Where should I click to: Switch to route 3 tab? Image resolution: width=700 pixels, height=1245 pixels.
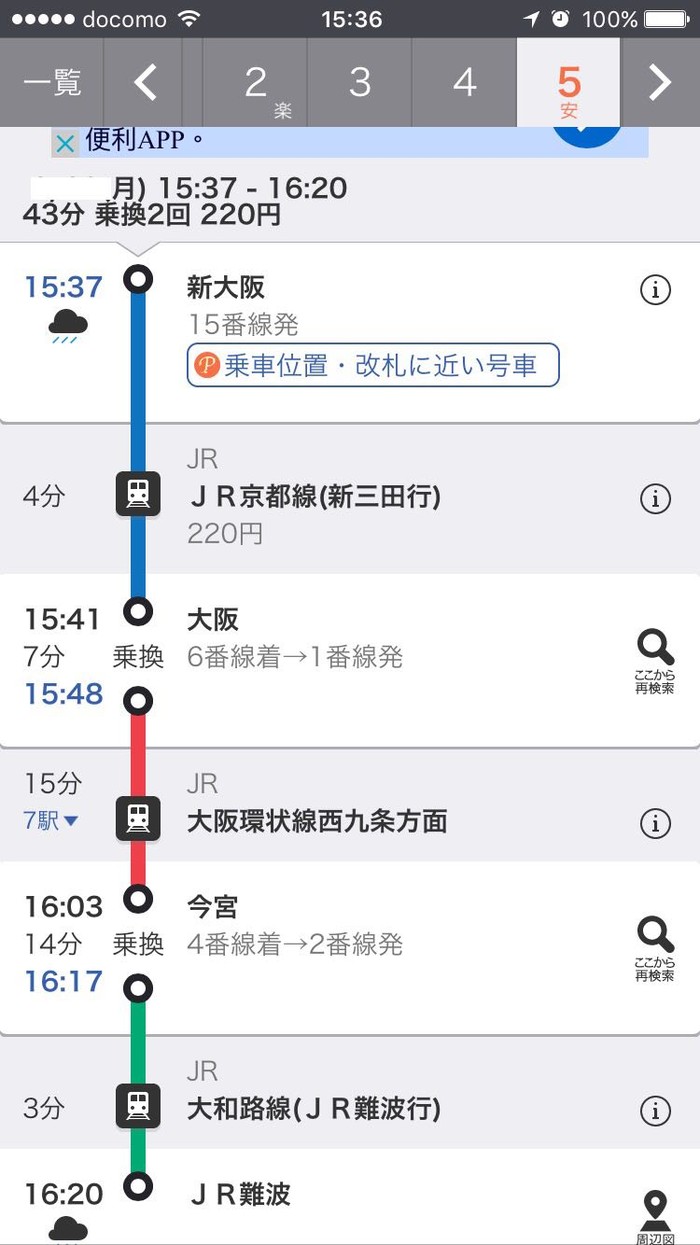(x=360, y=83)
